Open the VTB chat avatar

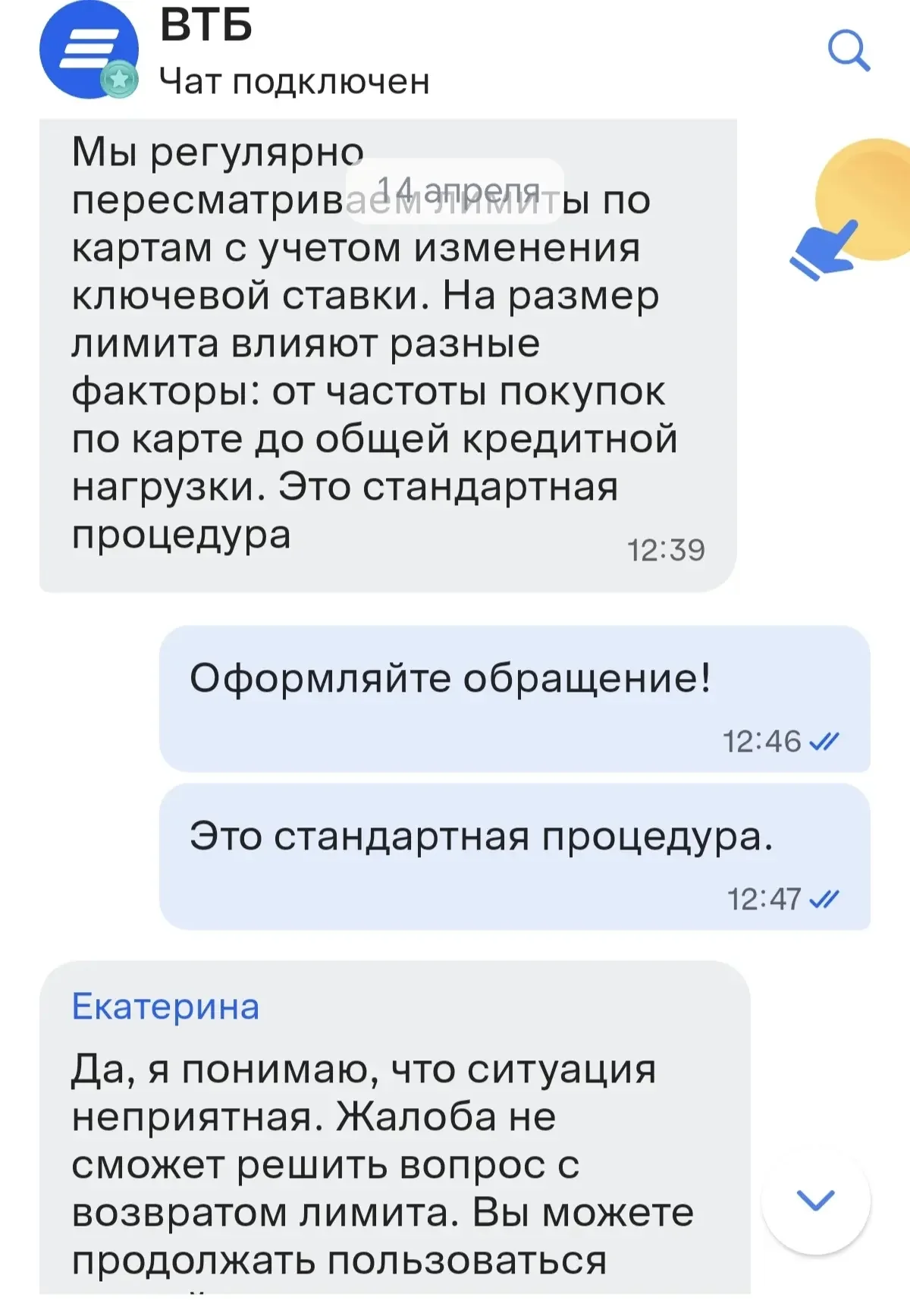point(89,50)
